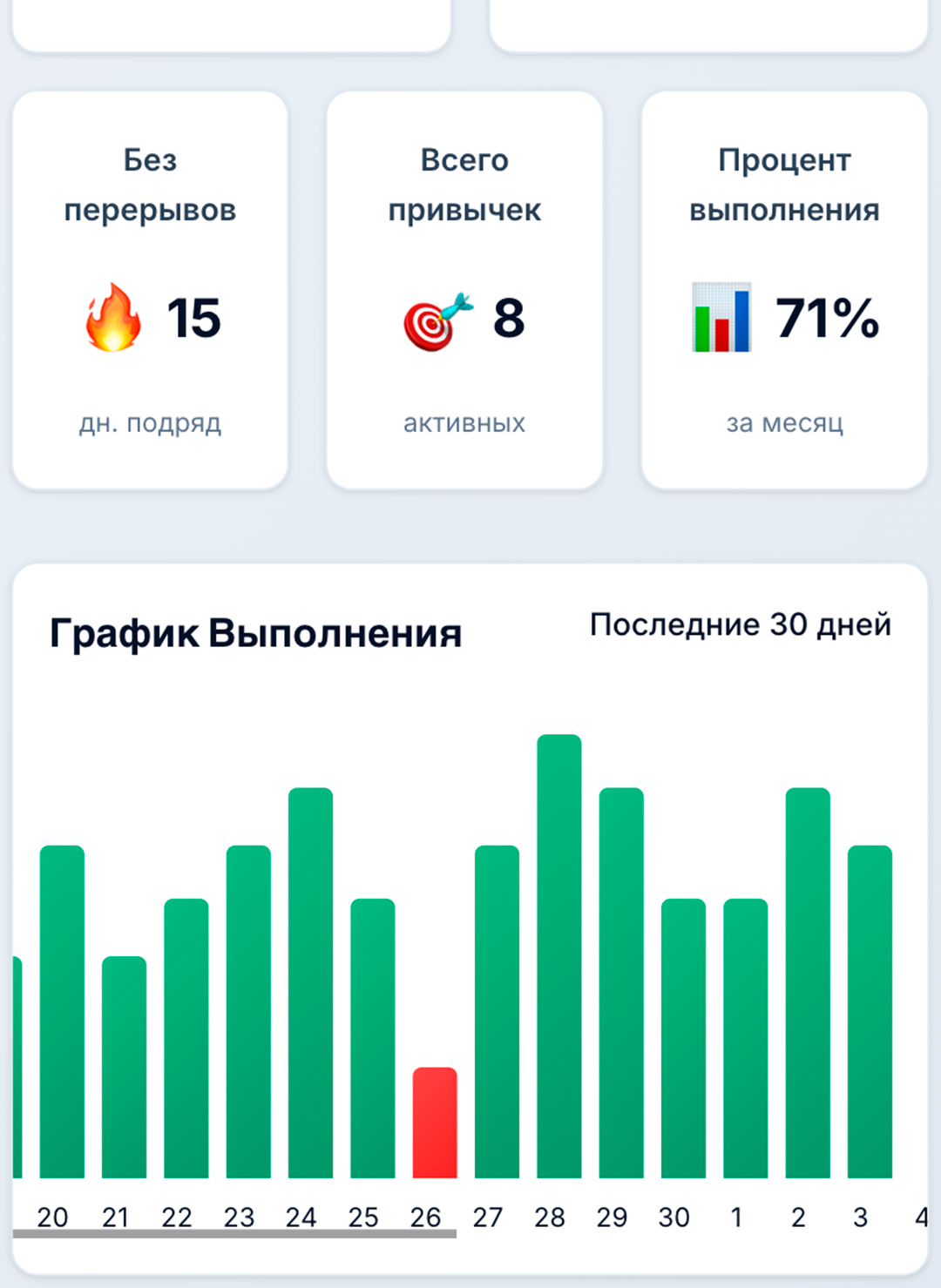Open the «Всего привычек» card

pos(464,290)
